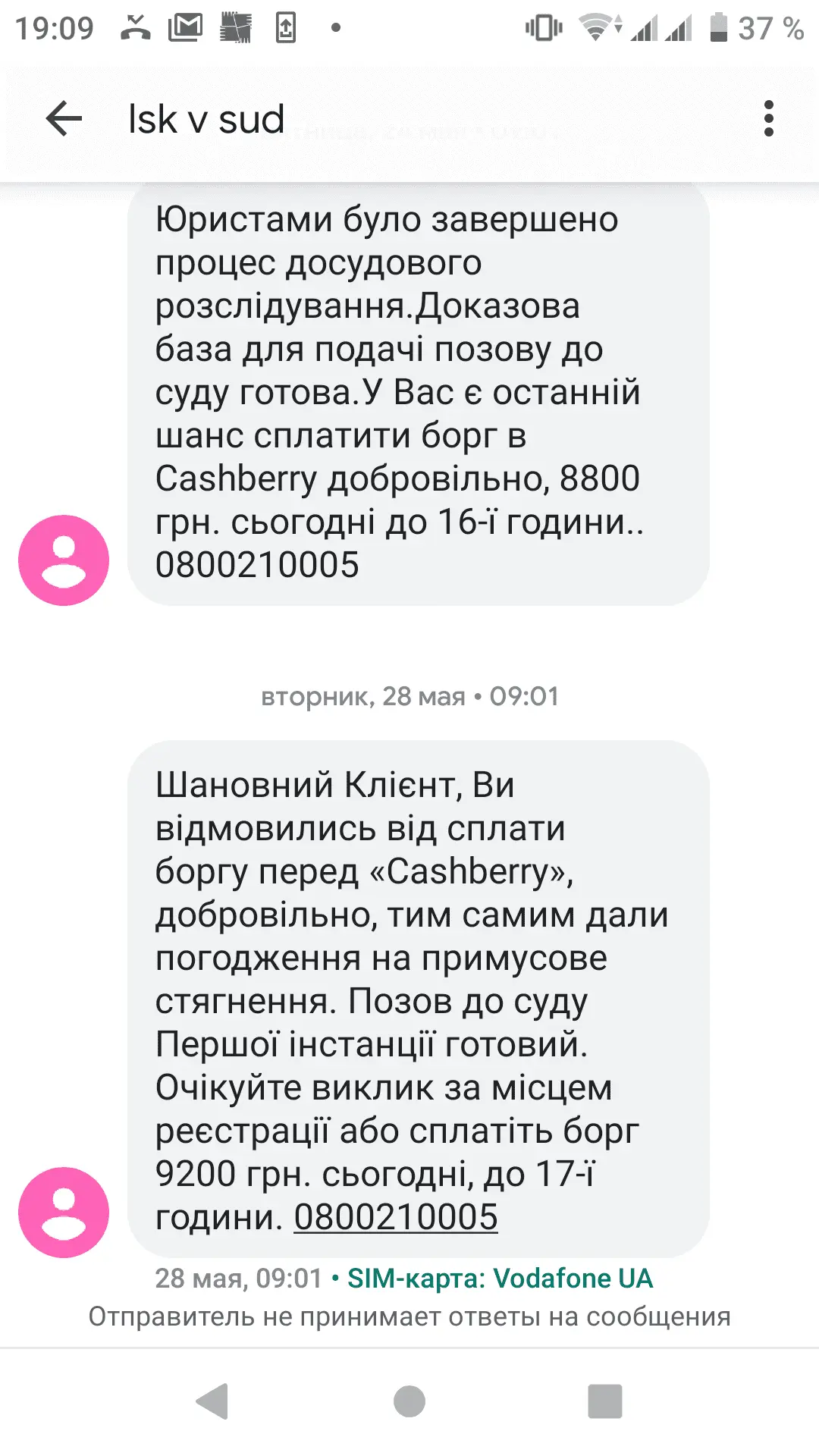Call the underlined number 0800210005
Image resolution: width=819 pixels, height=1456 pixels.
click(x=396, y=1217)
